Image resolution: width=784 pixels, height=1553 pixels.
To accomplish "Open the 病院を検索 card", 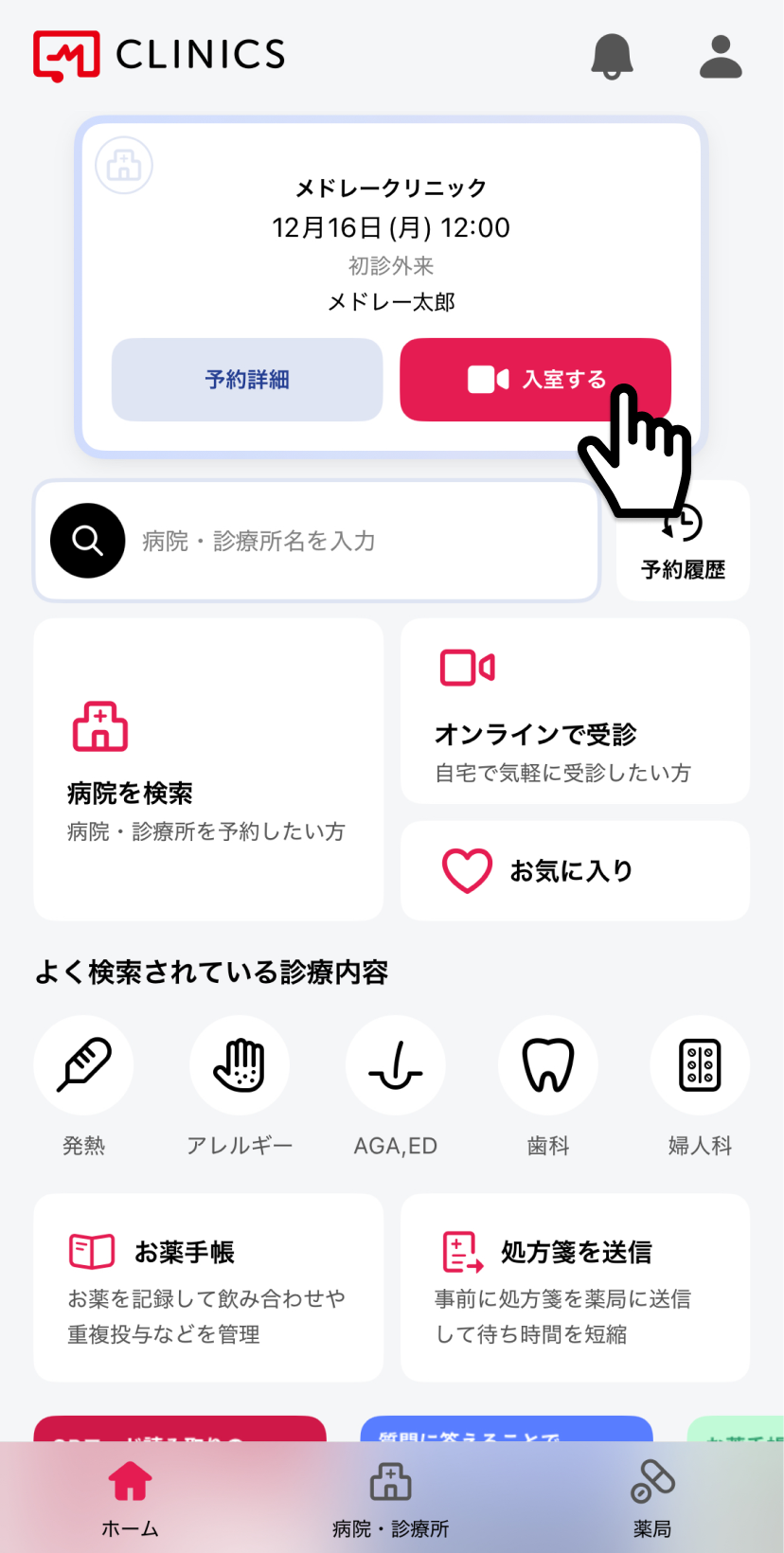I will (208, 769).
